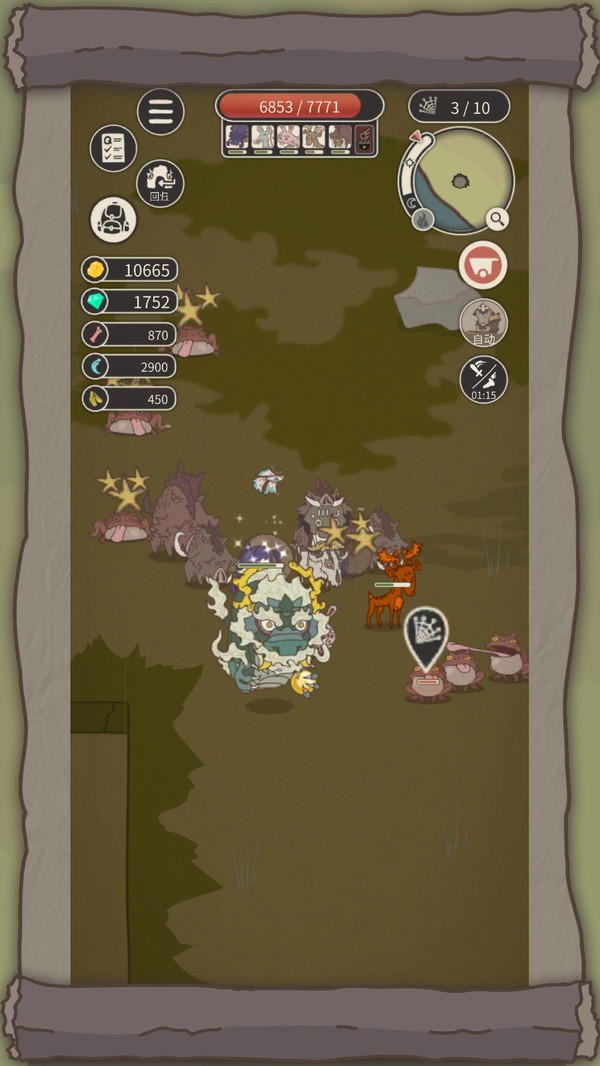The width and height of the screenshot is (600, 1066).
Task: Toggle the 自动 auto-battle button
Action: pyautogui.click(x=483, y=323)
